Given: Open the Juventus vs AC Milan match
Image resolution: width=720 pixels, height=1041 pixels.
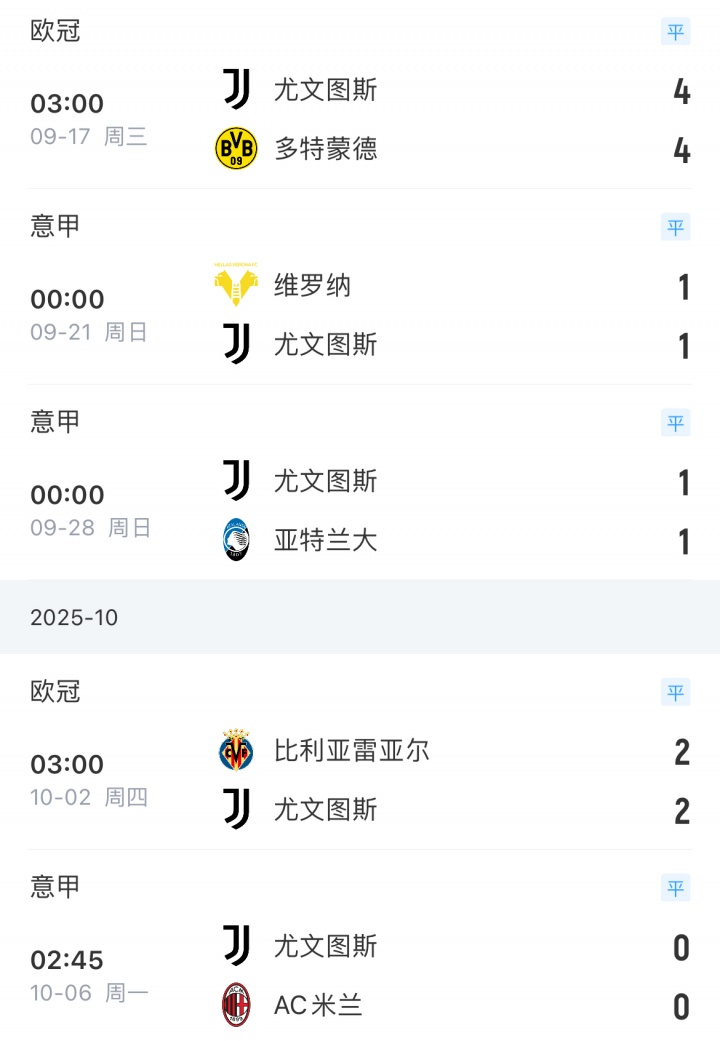Looking at the screenshot, I should coord(360,975).
